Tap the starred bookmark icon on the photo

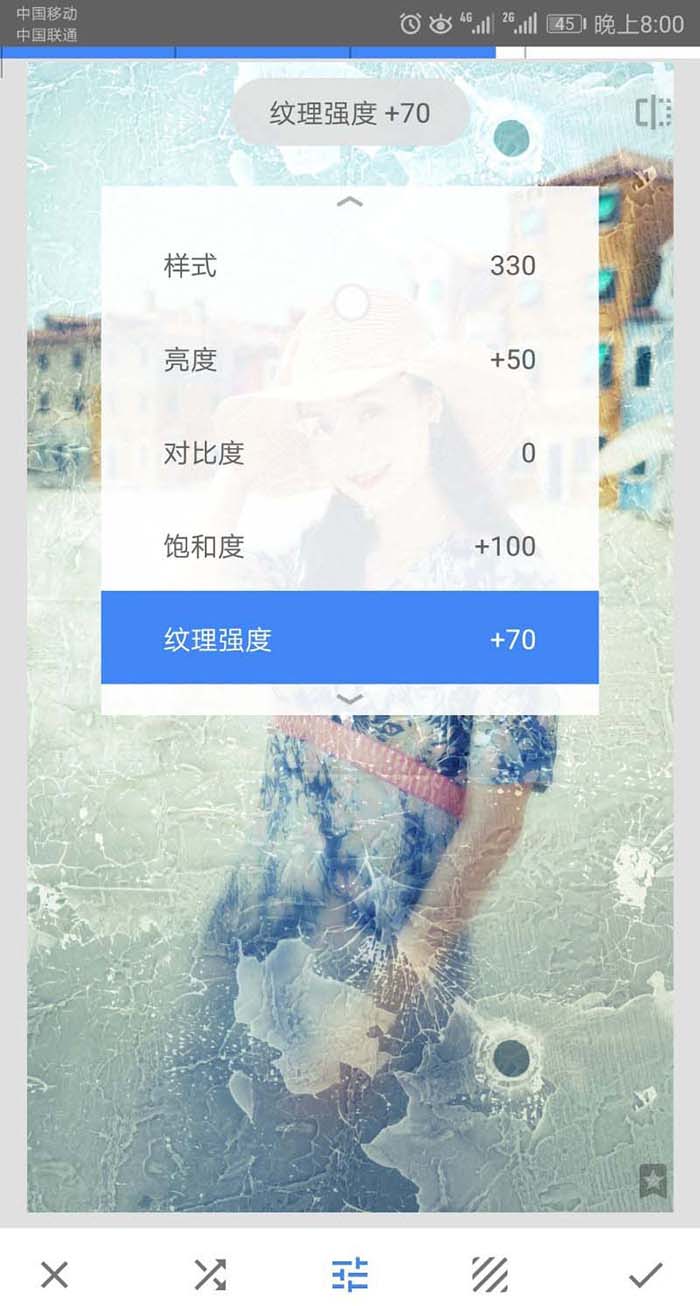[653, 1181]
